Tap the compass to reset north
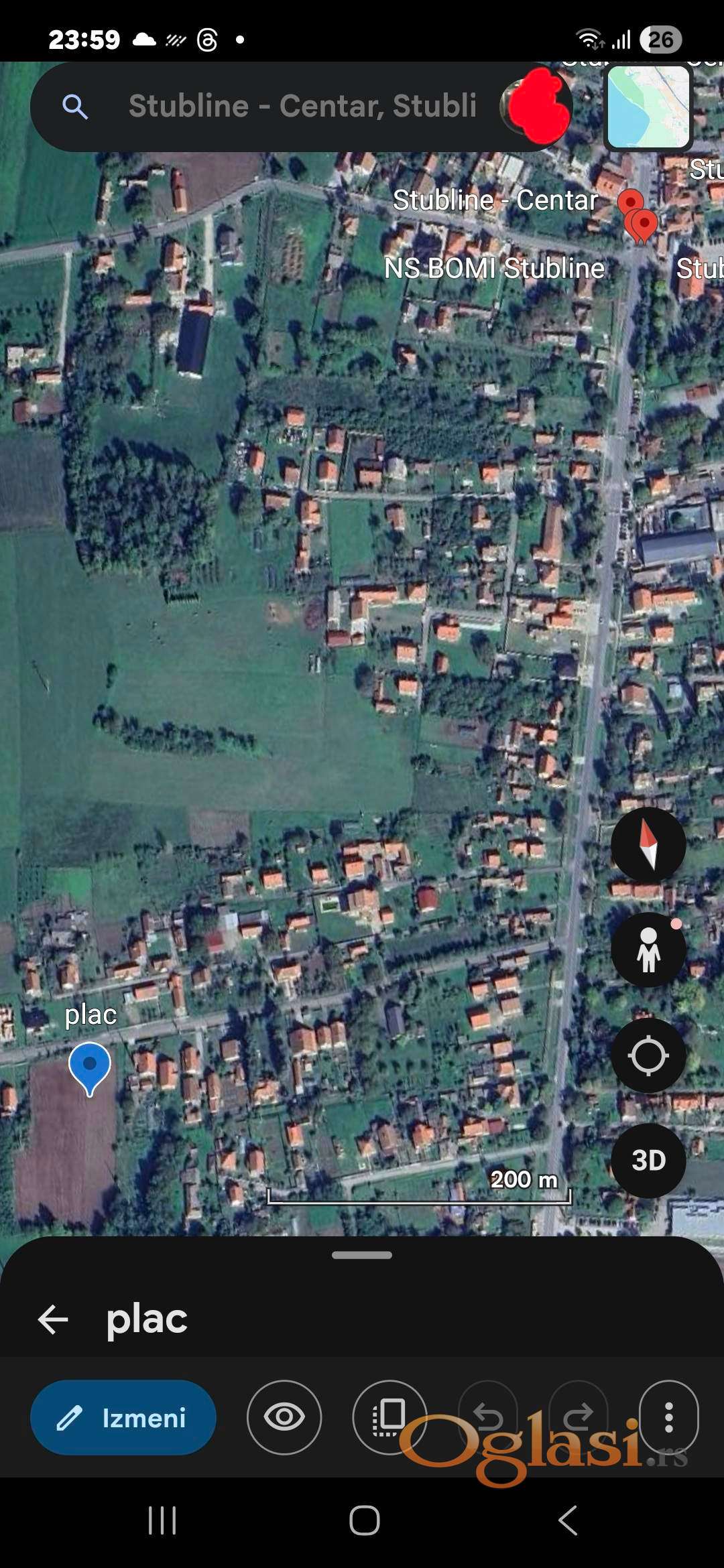Screen dimensions: 724x1568 (648, 844)
